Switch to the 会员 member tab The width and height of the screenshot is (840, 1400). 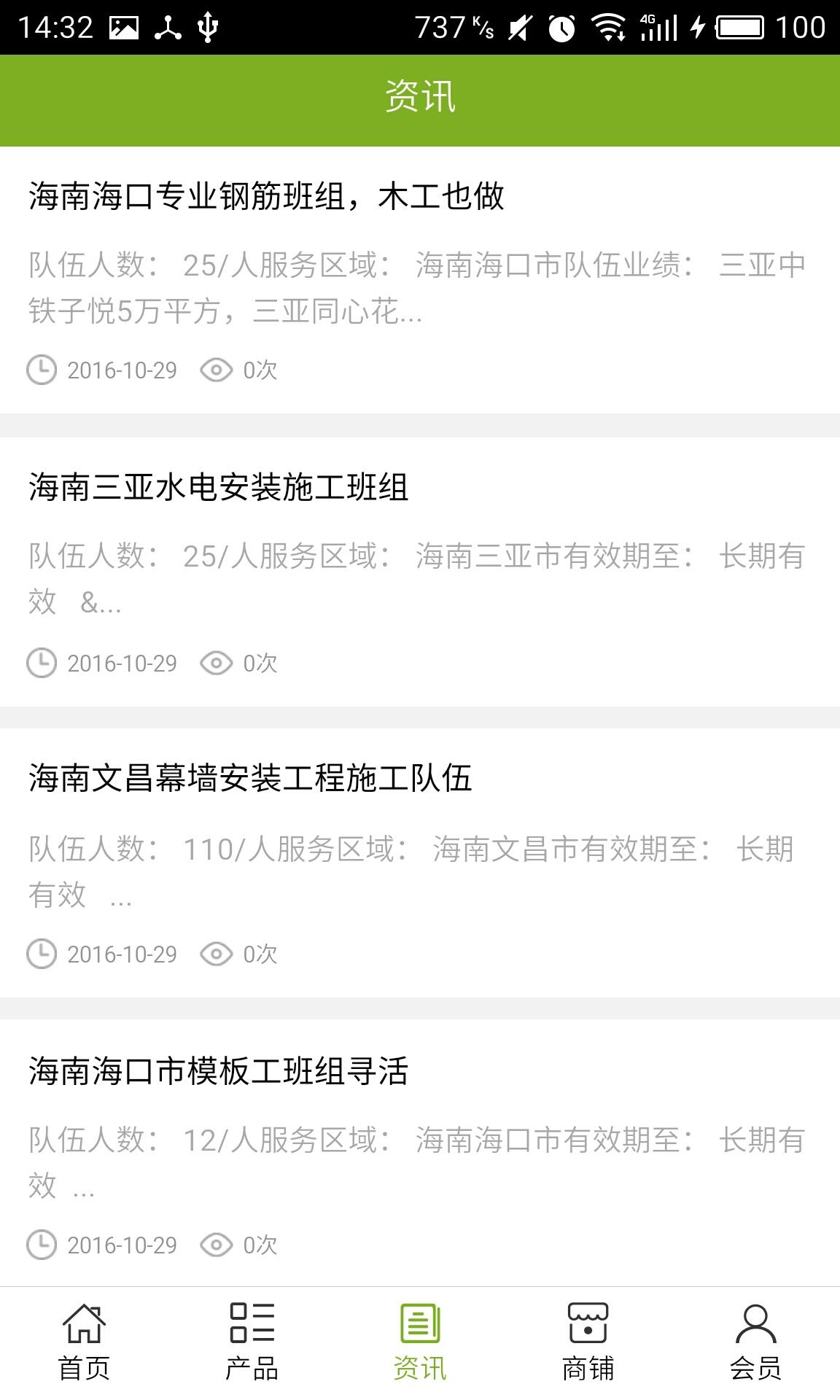coord(755,1343)
